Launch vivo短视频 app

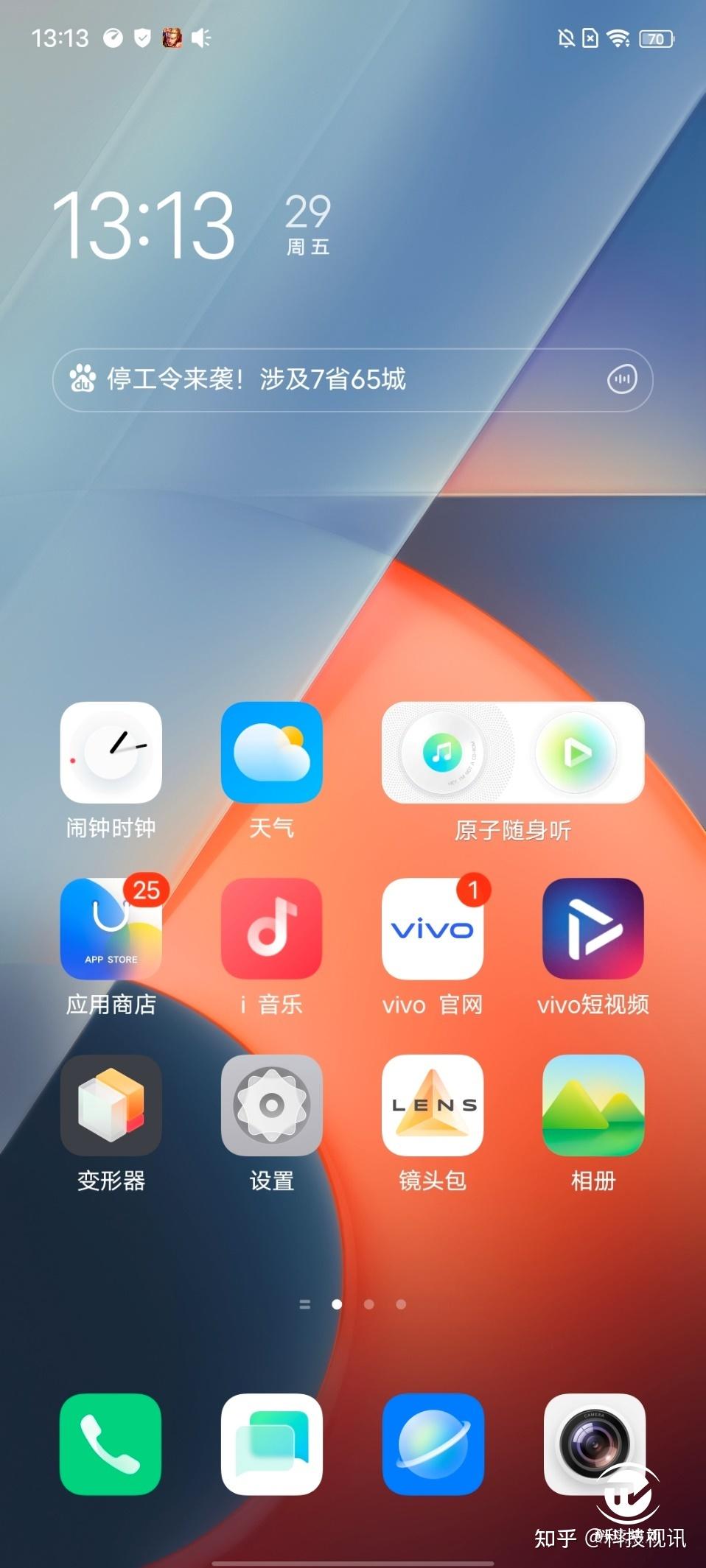coord(593,929)
